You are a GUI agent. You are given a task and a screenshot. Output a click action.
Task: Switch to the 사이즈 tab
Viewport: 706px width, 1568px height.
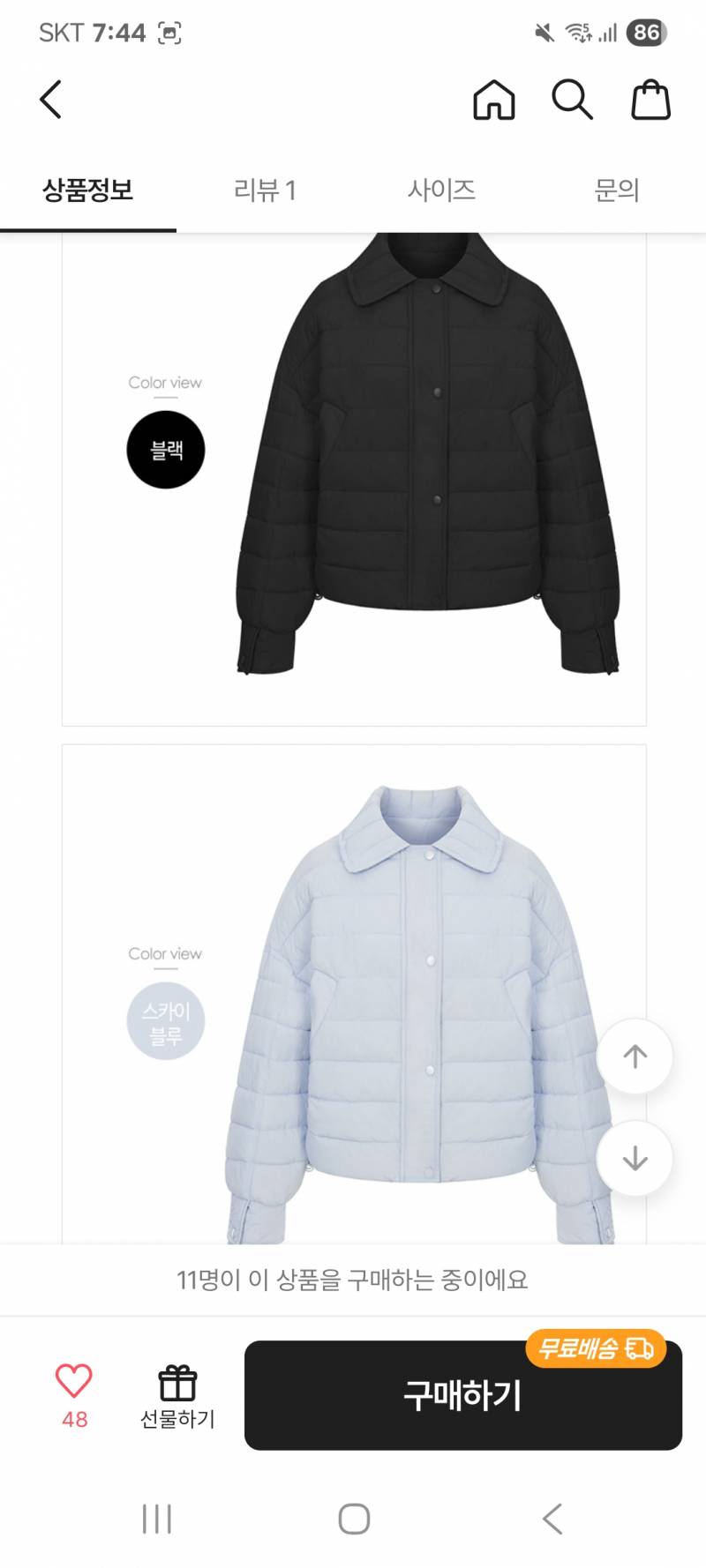[441, 190]
